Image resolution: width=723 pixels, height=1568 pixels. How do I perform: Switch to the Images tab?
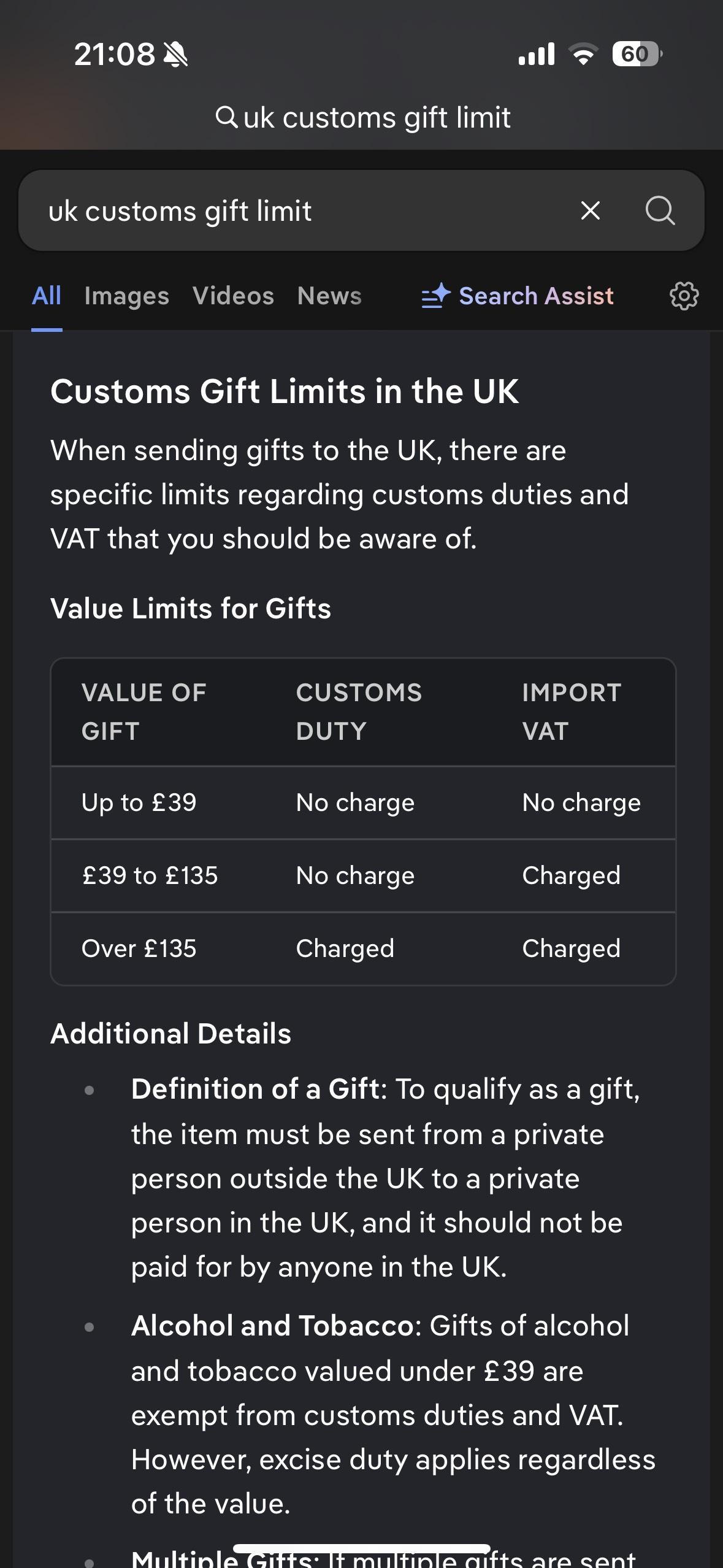tap(126, 296)
